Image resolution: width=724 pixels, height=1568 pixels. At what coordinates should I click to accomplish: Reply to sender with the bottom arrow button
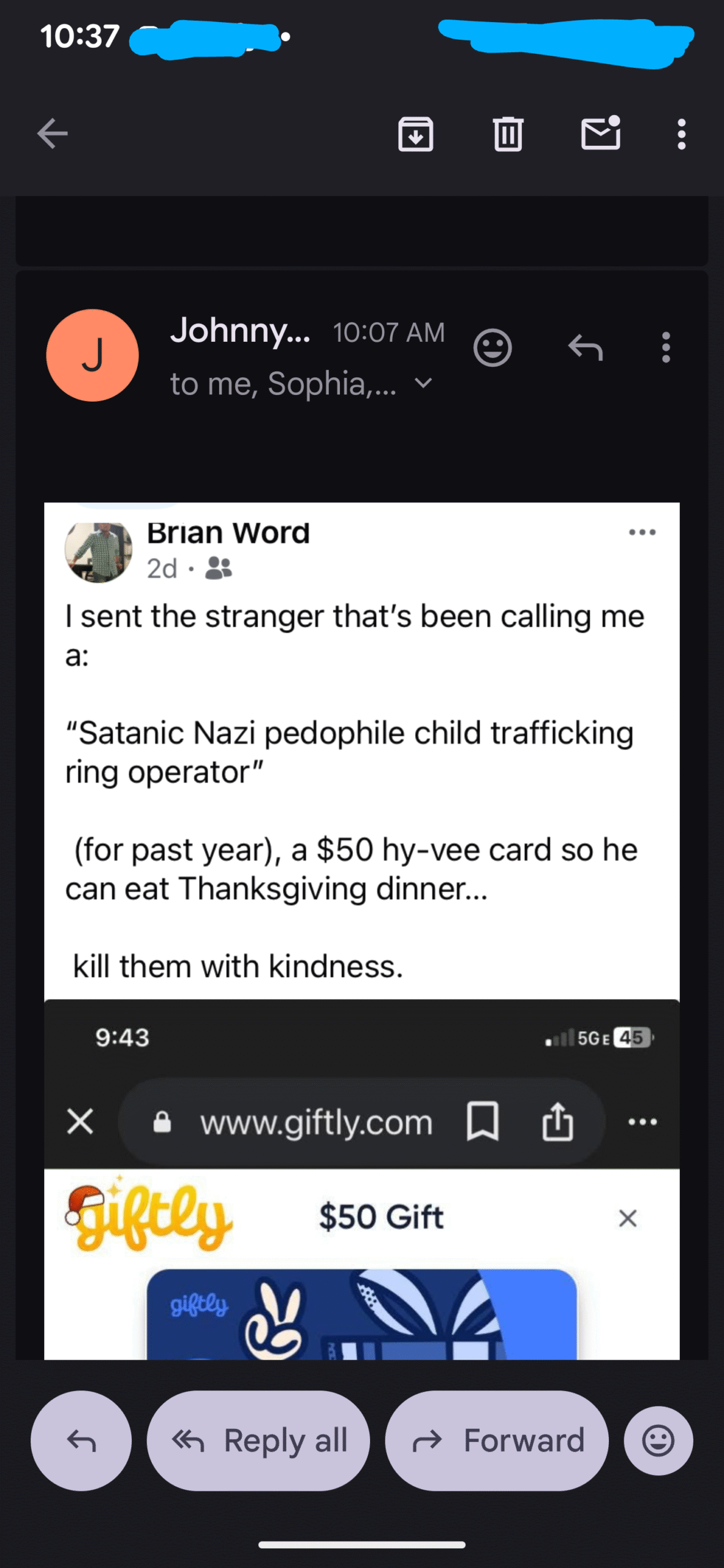[81, 1441]
